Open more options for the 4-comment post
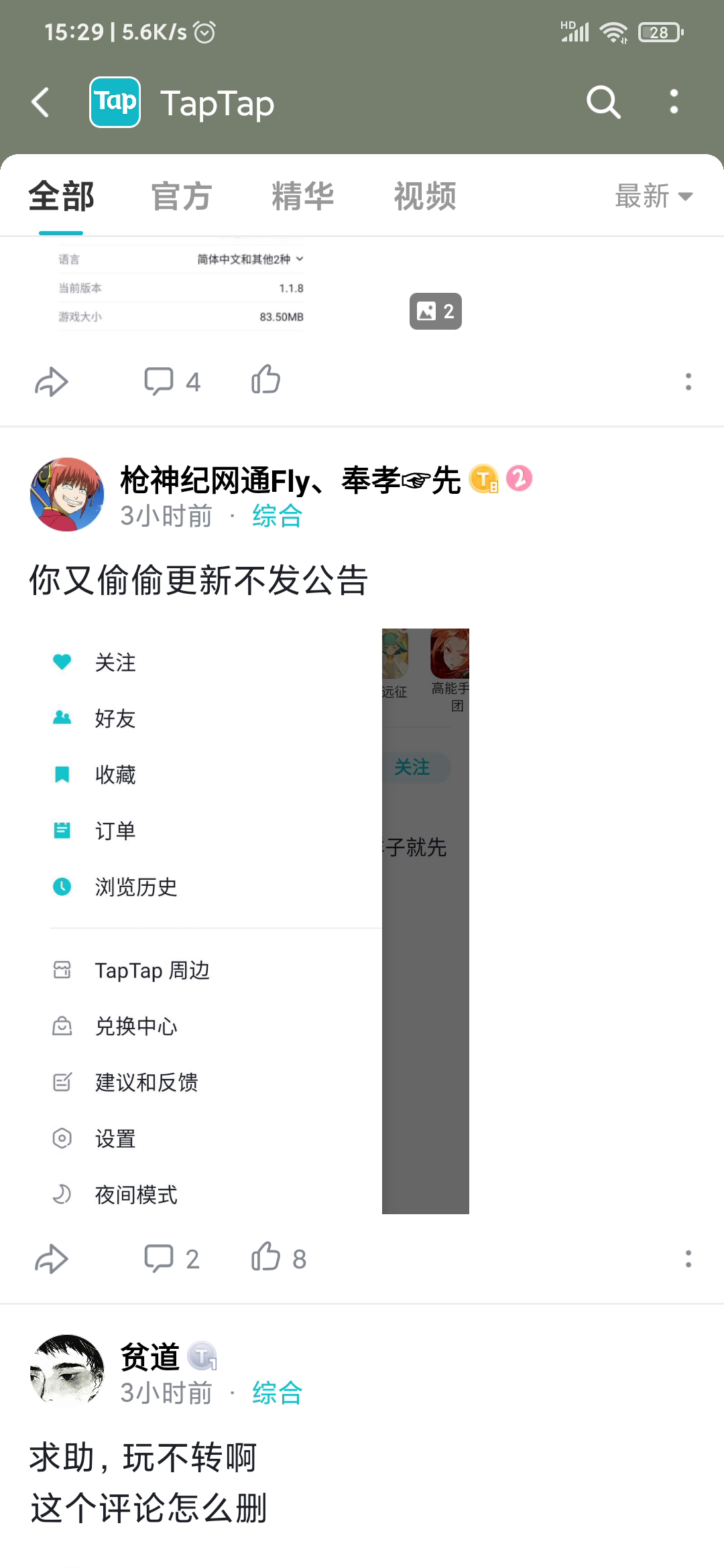724x1568 pixels. coord(688,382)
